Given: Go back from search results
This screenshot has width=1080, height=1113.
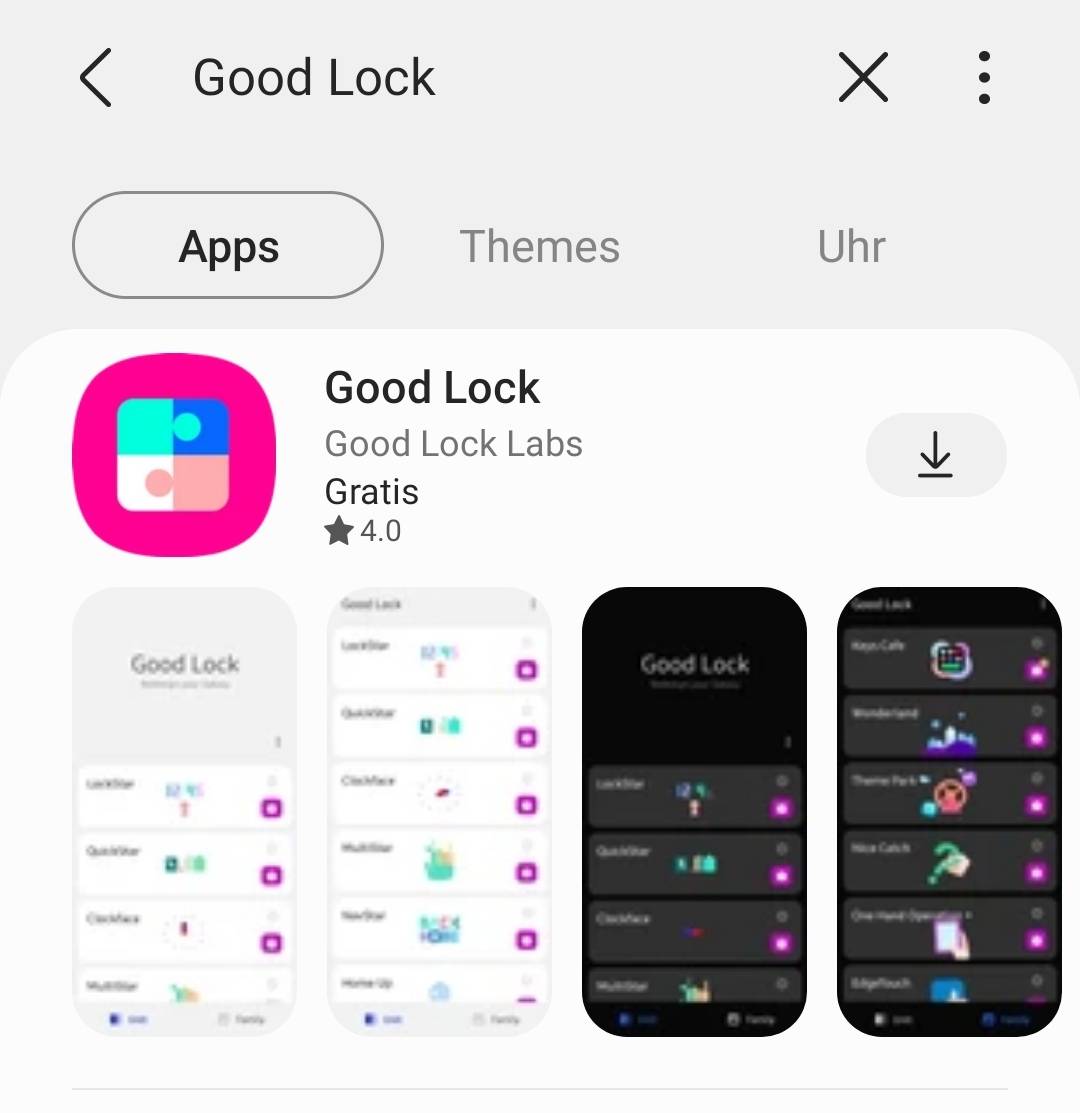Looking at the screenshot, I should coord(96,78).
